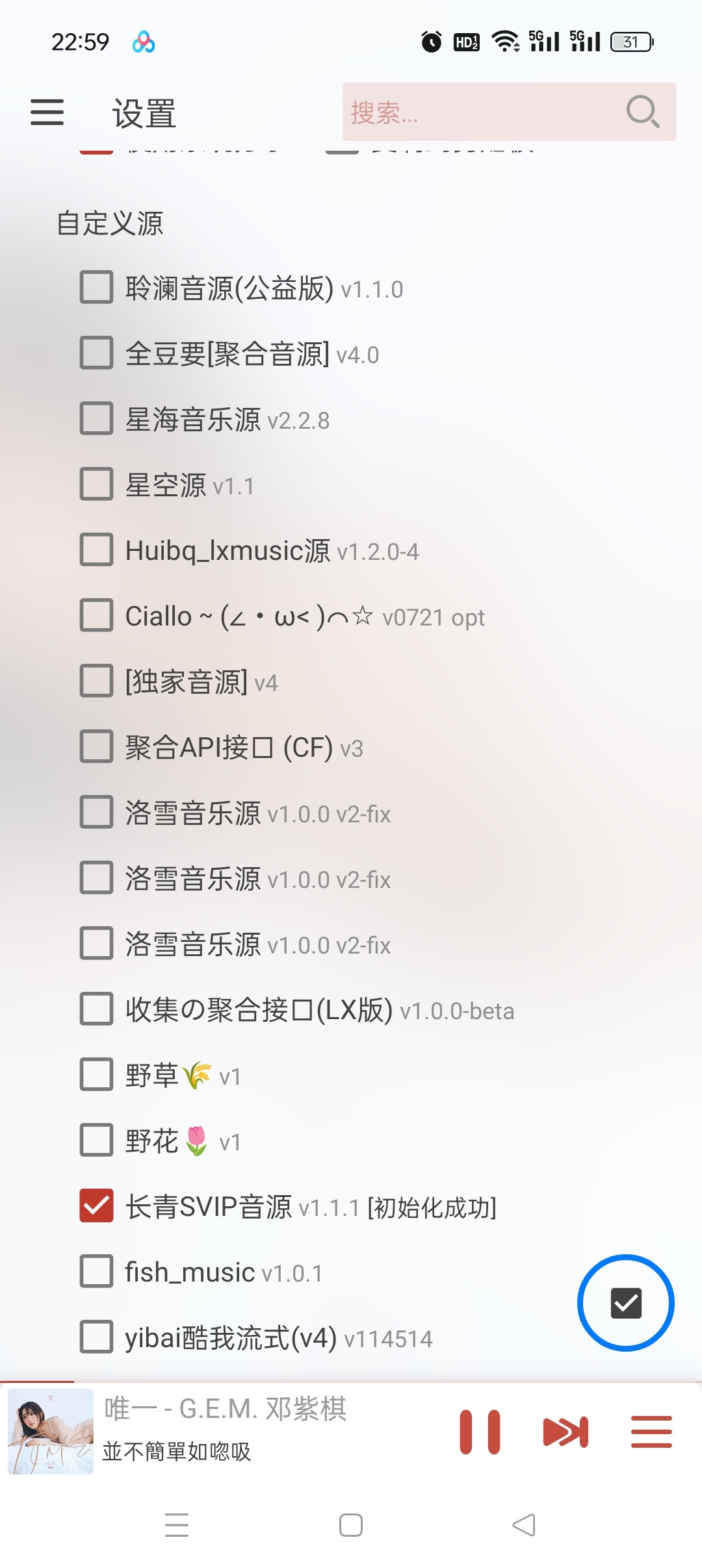This screenshot has width=702, height=1568.
Task: Enable the 星海音乐源 source
Action: (x=96, y=419)
